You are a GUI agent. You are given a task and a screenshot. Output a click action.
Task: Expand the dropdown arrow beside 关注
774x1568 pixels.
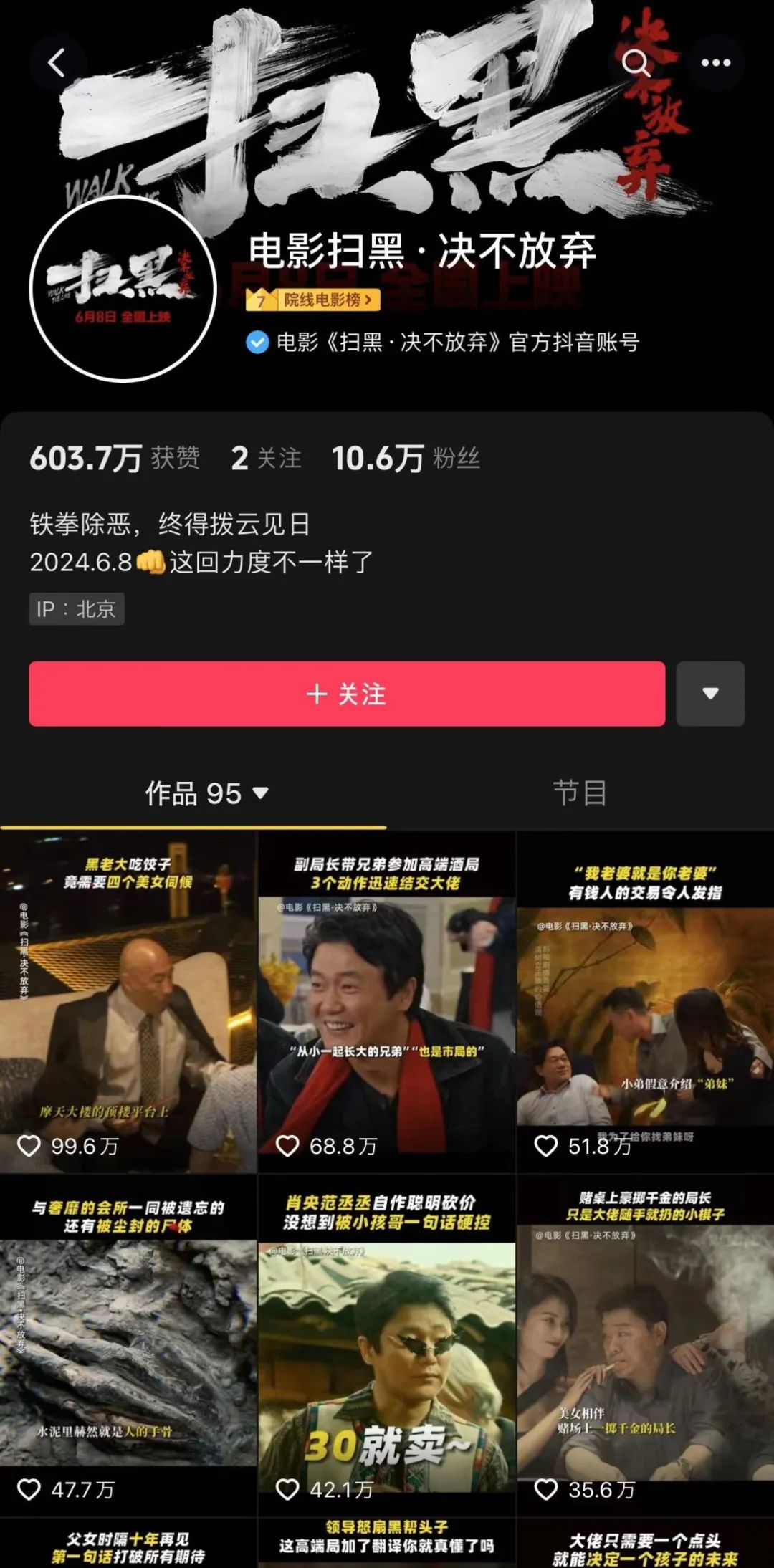(710, 694)
